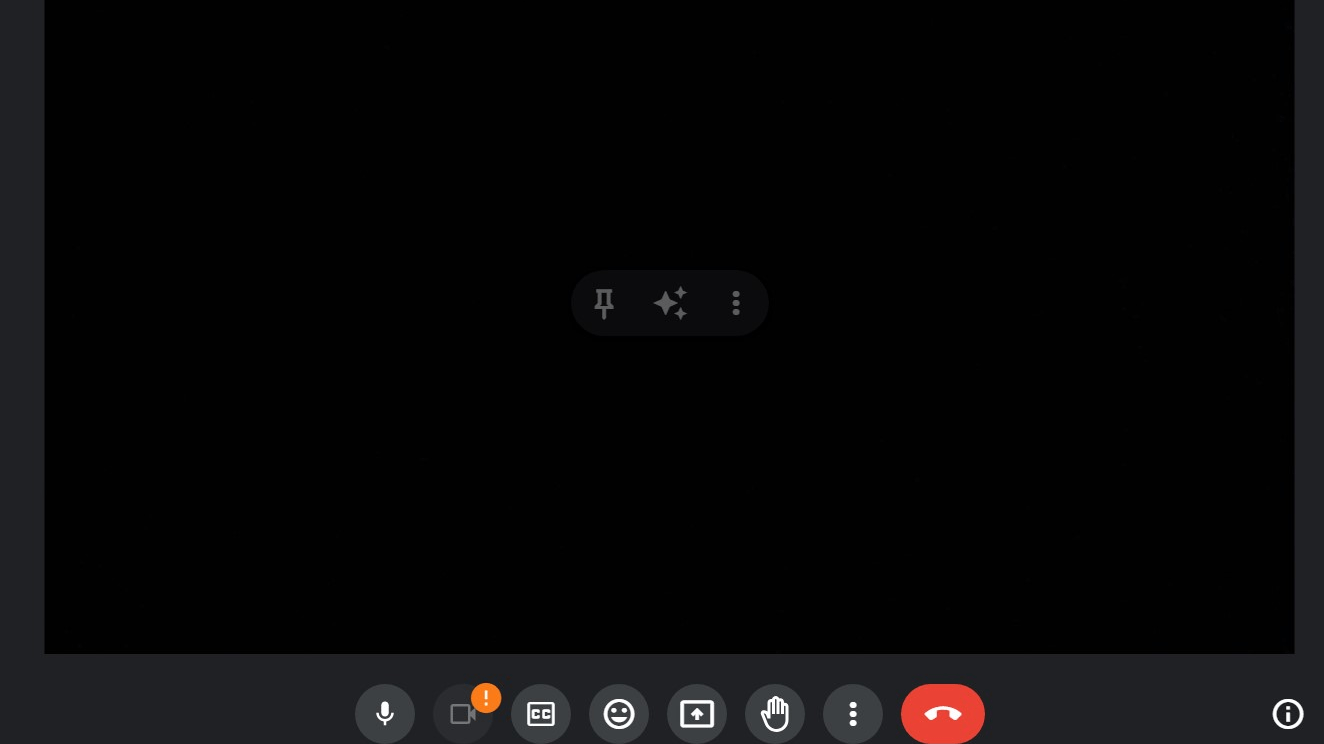Start presenting your screen
This screenshot has width=1324, height=744.
(697, 714)
